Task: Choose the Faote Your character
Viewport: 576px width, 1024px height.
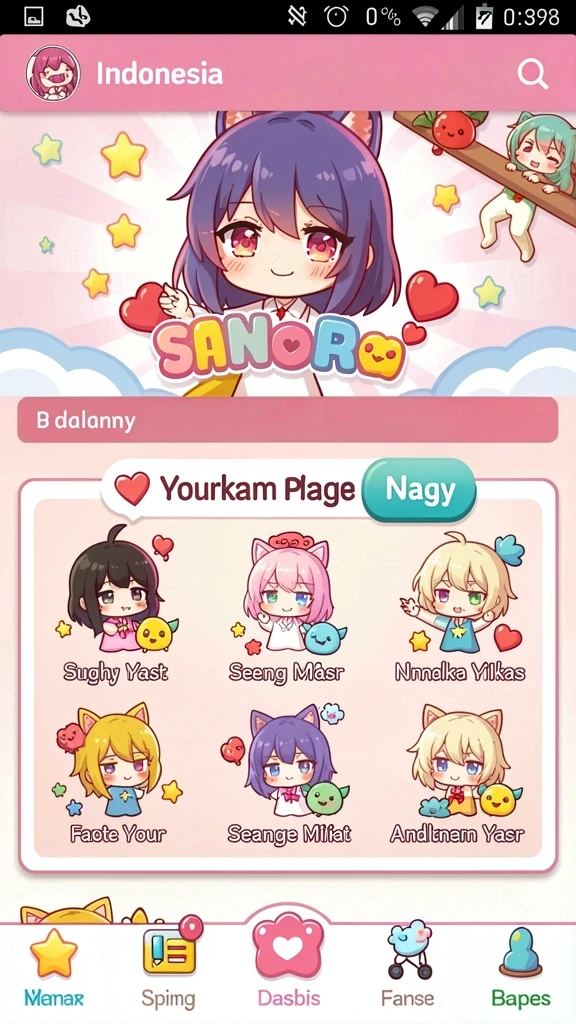Action: tap(118, 773)
